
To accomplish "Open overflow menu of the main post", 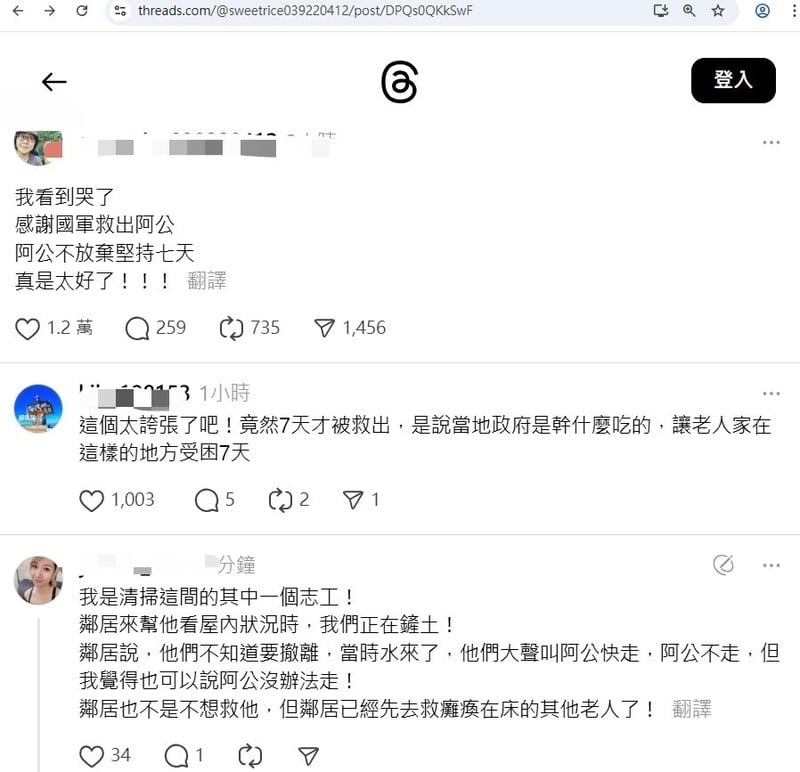I will coord(771,143).
